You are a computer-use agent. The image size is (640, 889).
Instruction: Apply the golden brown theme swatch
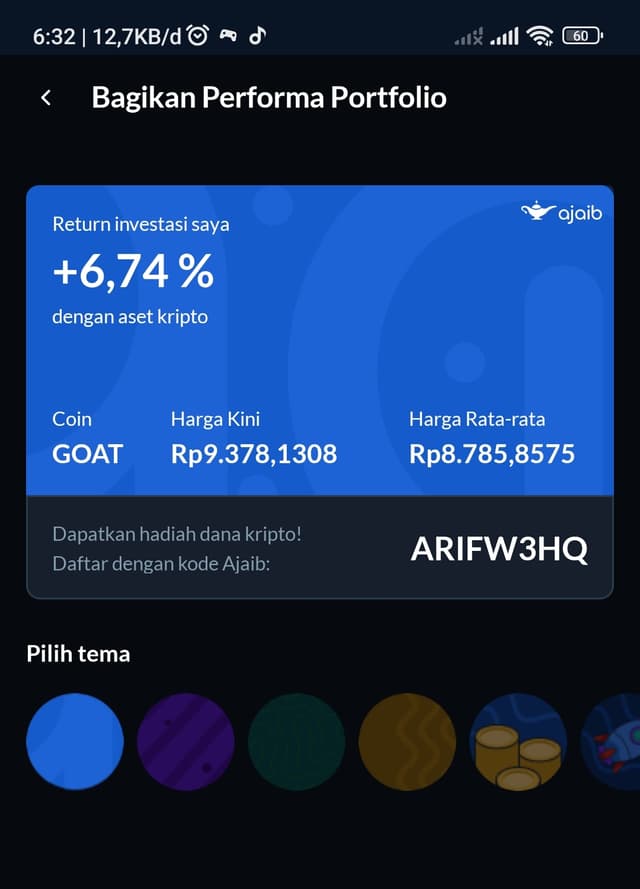tap(408, 742)
